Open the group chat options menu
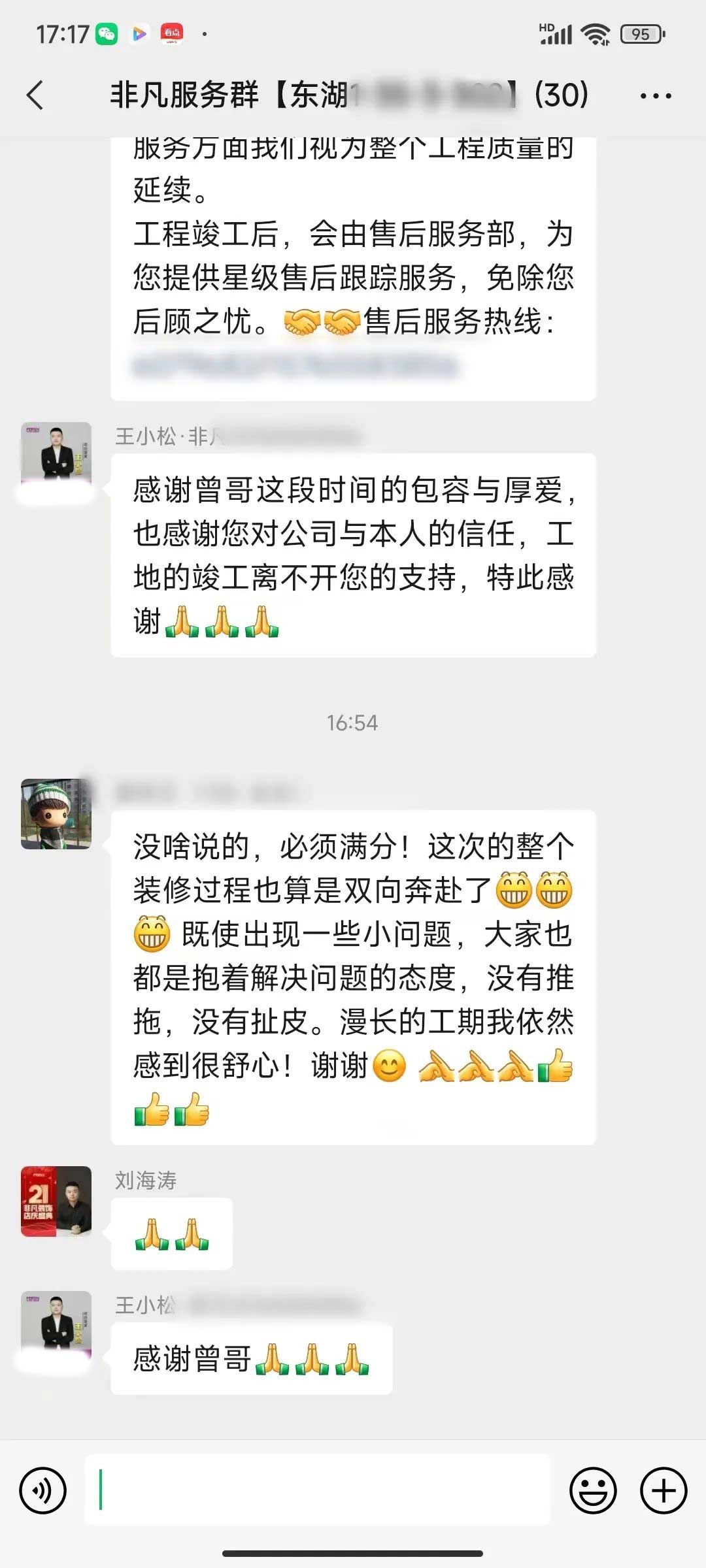Image resolution: width=706 pixels, height=1568 pixels. pyautogui.click(x=655, y=96)
